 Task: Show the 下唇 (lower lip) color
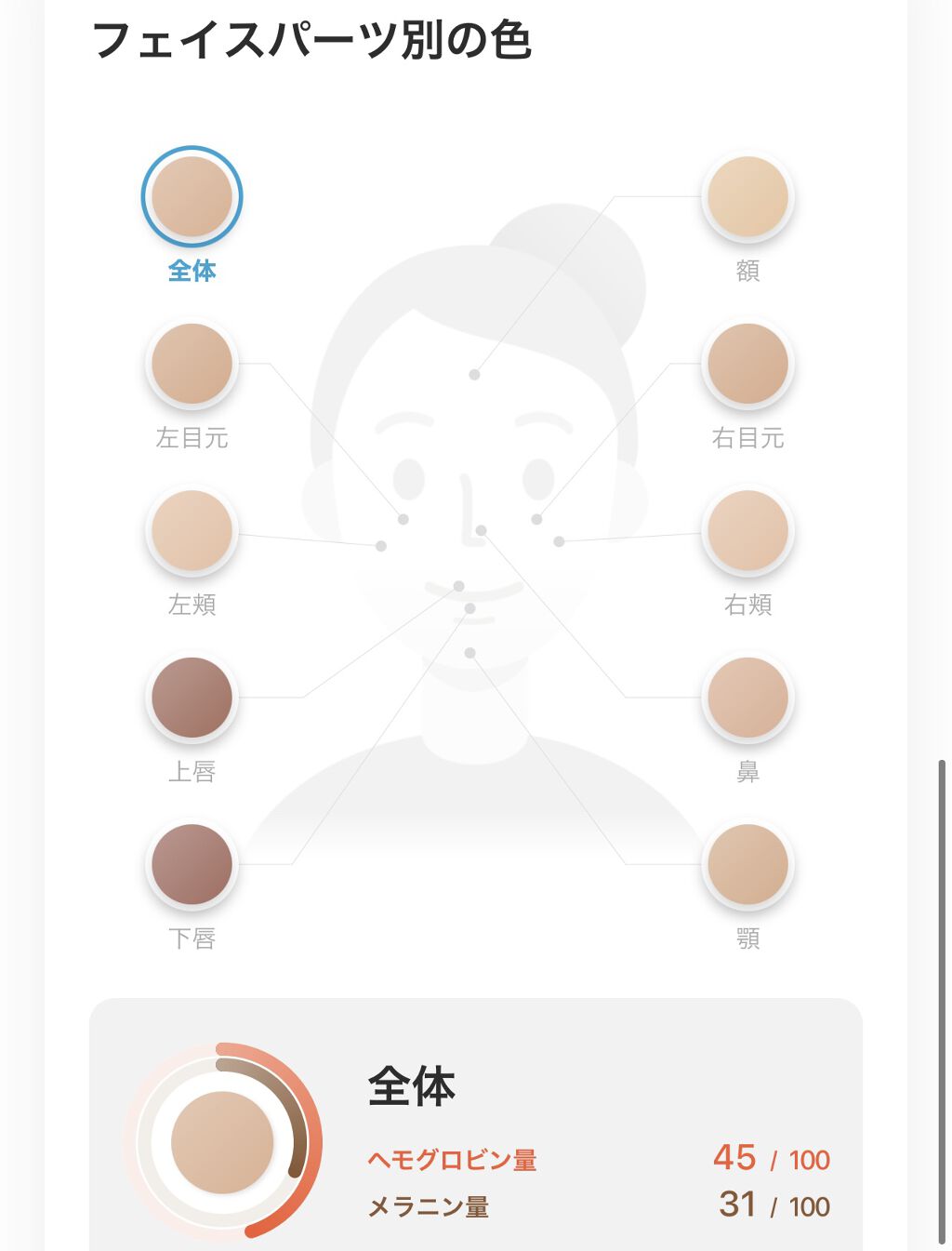[192, 864]
